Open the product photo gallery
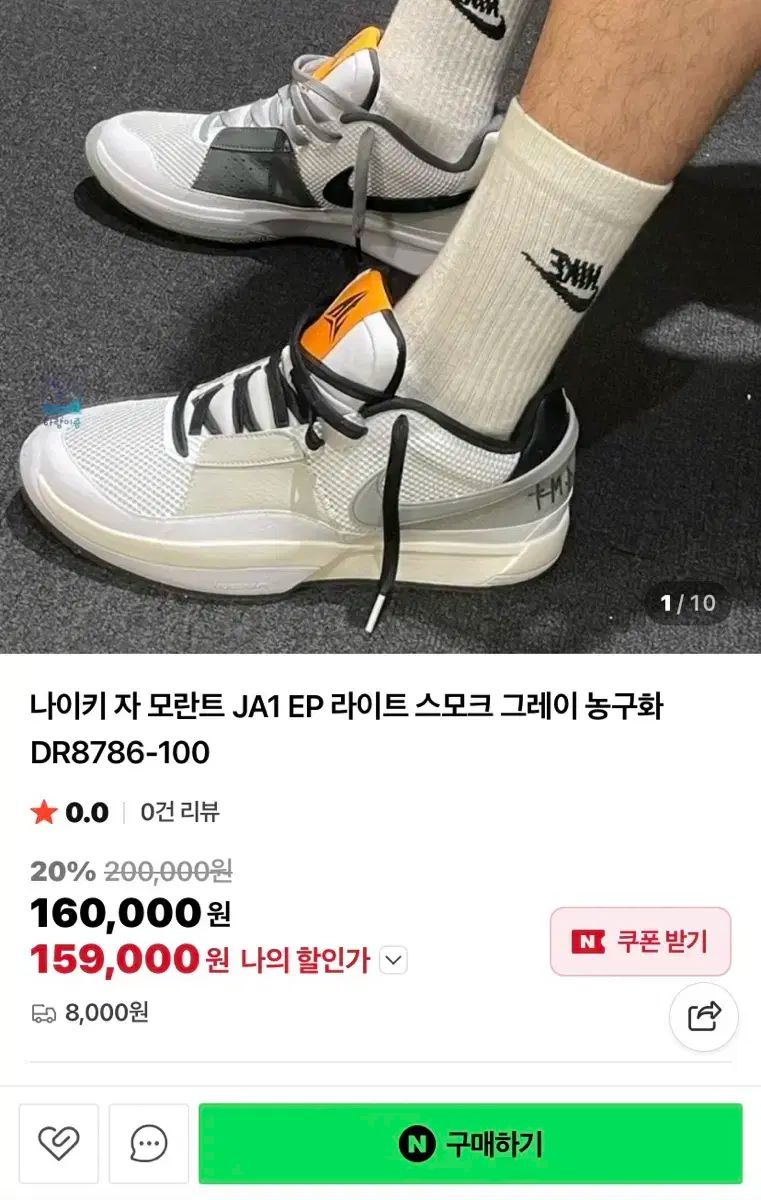761x1200 pixels. point(380,320)
